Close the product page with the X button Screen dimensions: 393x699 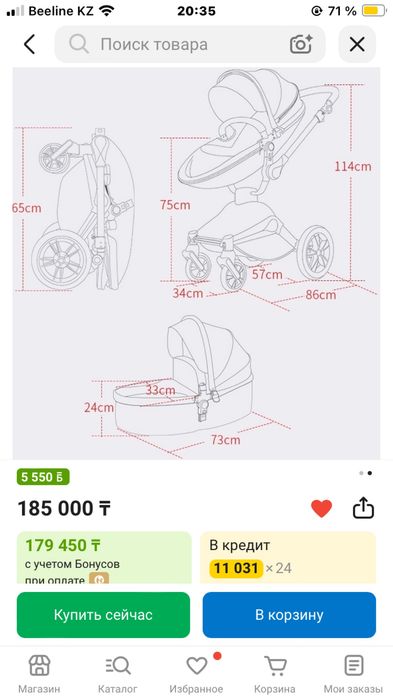click(x=357, y=45)
